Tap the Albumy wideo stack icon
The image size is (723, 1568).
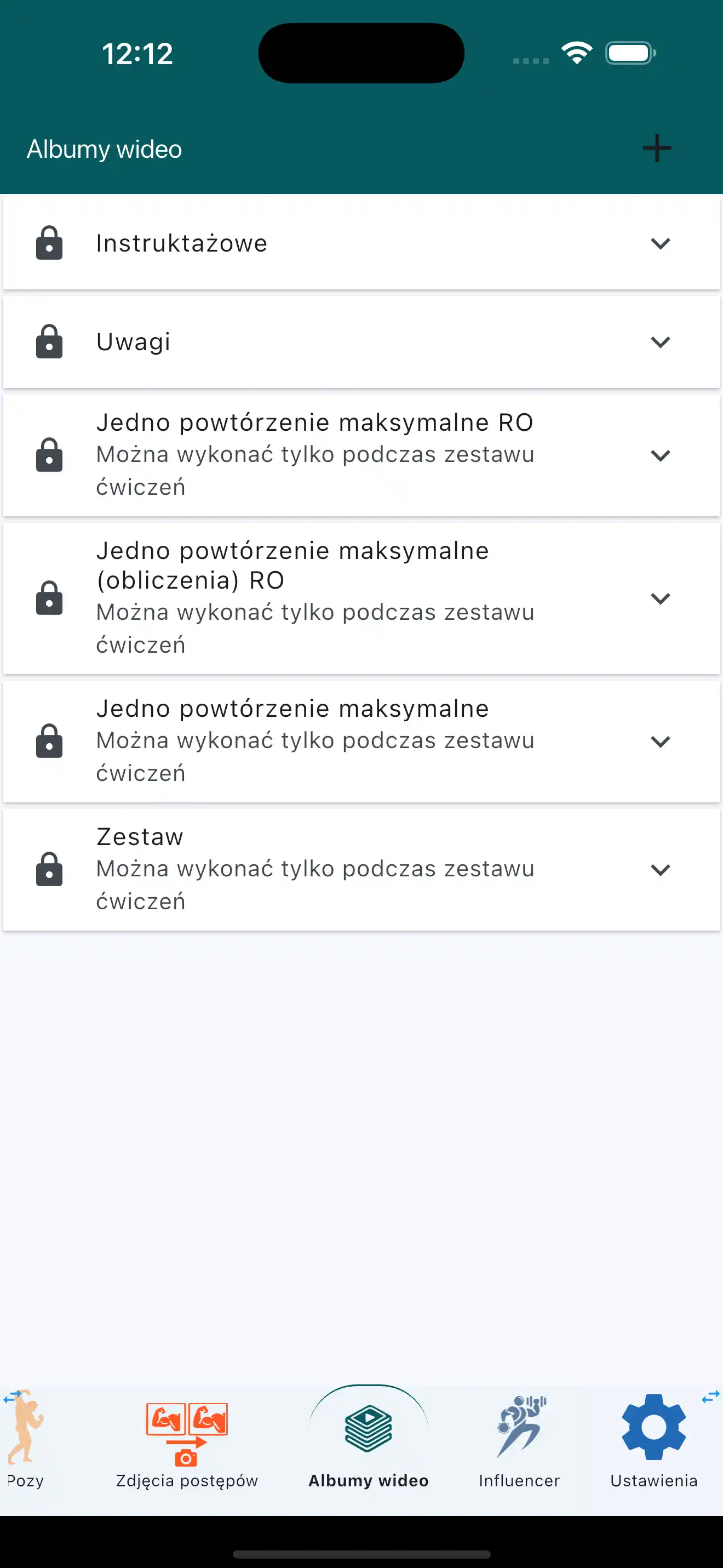(x=368, y=1427)
